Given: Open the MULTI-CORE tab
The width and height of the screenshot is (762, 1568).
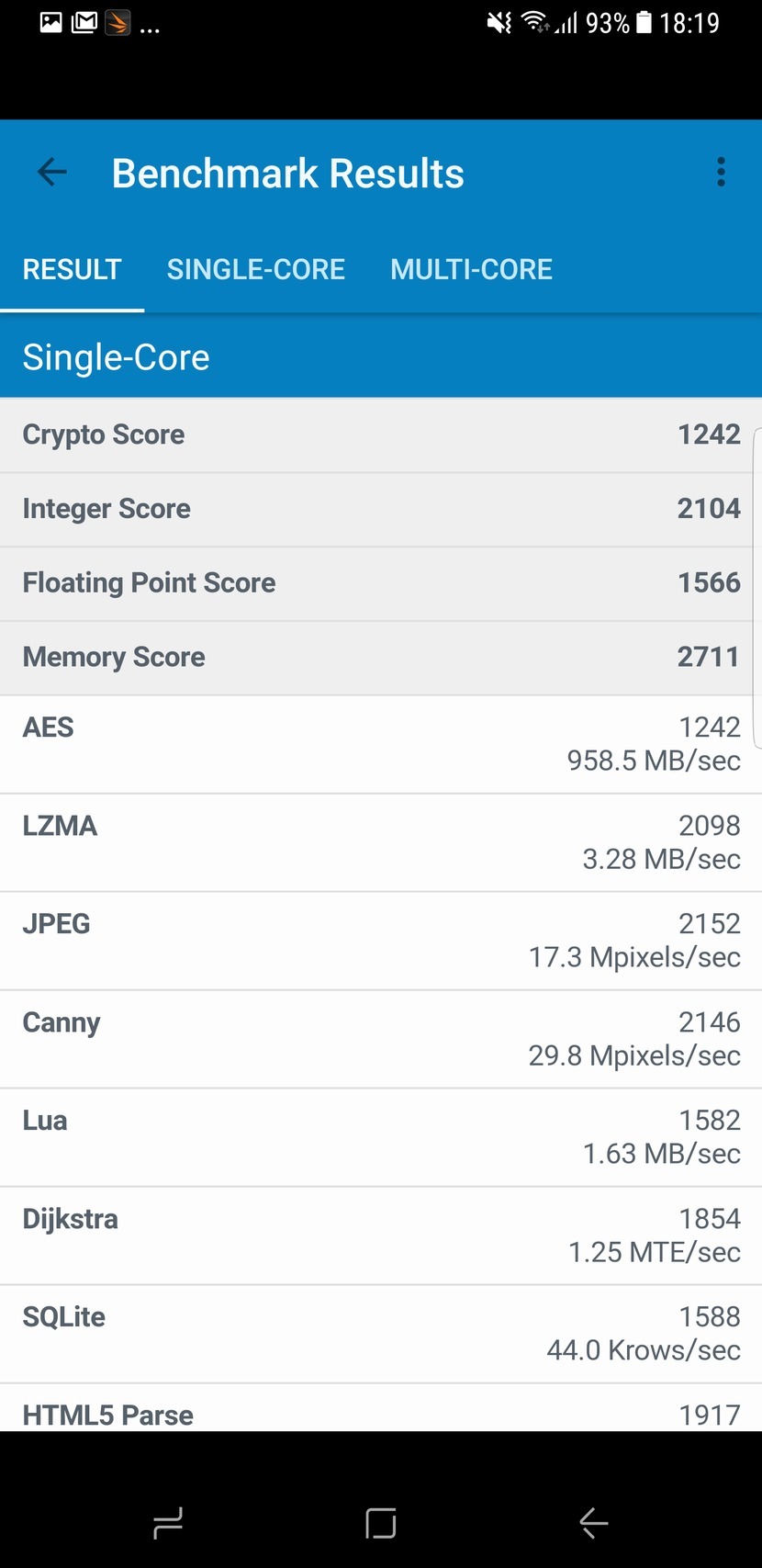Looking at the screenshot, I should click(x=471, y=268).
